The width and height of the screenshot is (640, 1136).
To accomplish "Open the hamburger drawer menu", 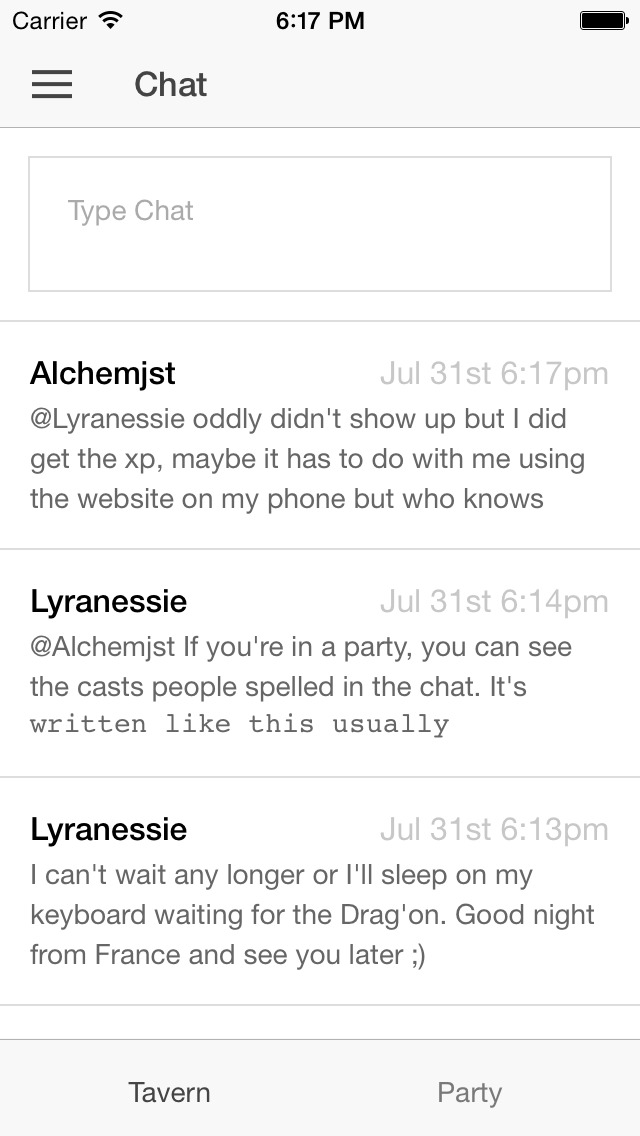I will pos(51,84).
